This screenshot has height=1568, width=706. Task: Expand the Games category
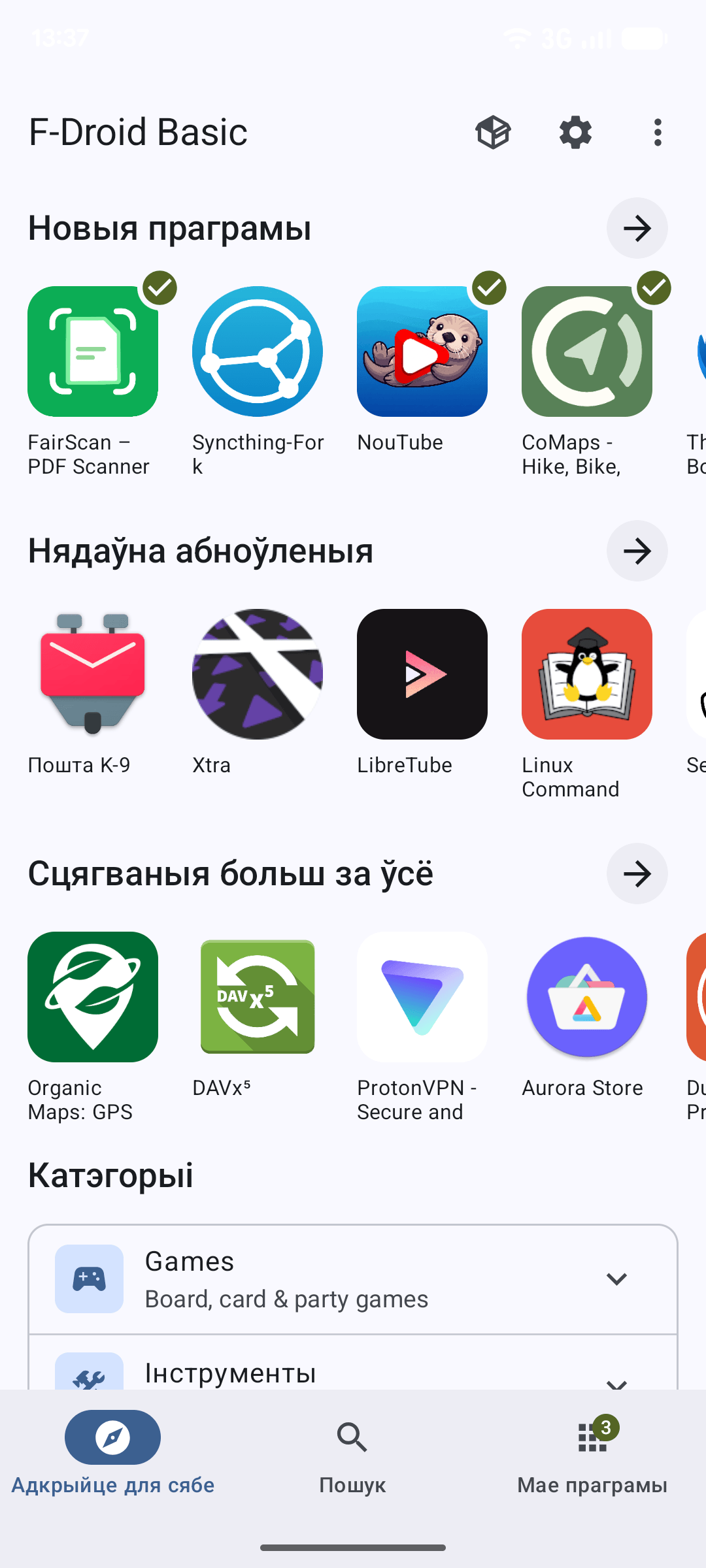point(353,1279)
